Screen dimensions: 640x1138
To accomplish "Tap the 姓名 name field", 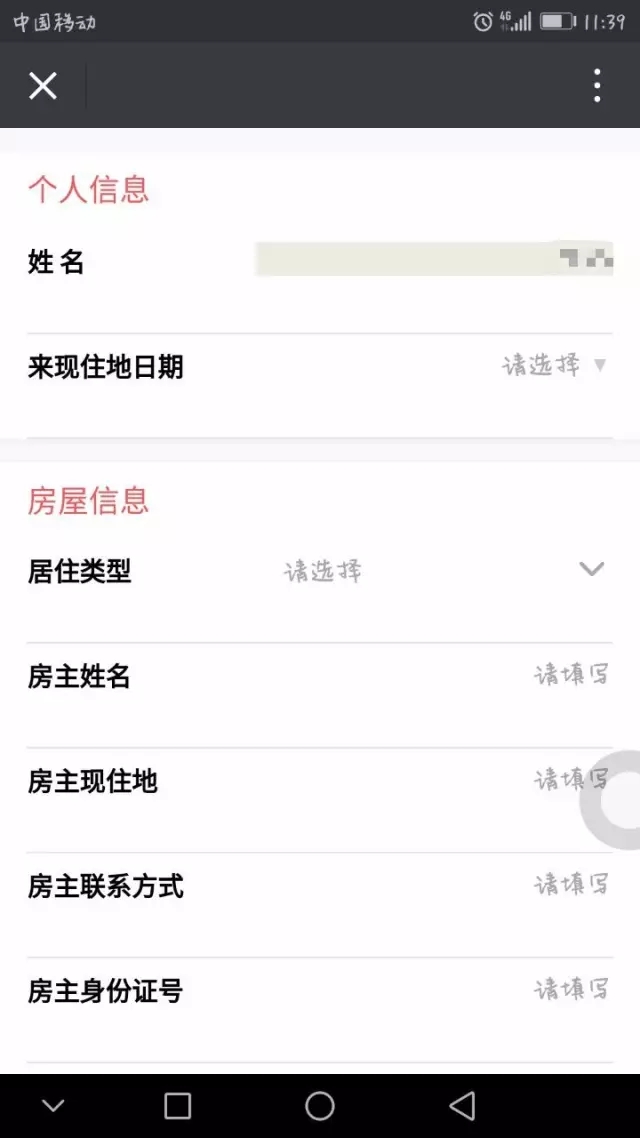I will [x=433, y=260].
